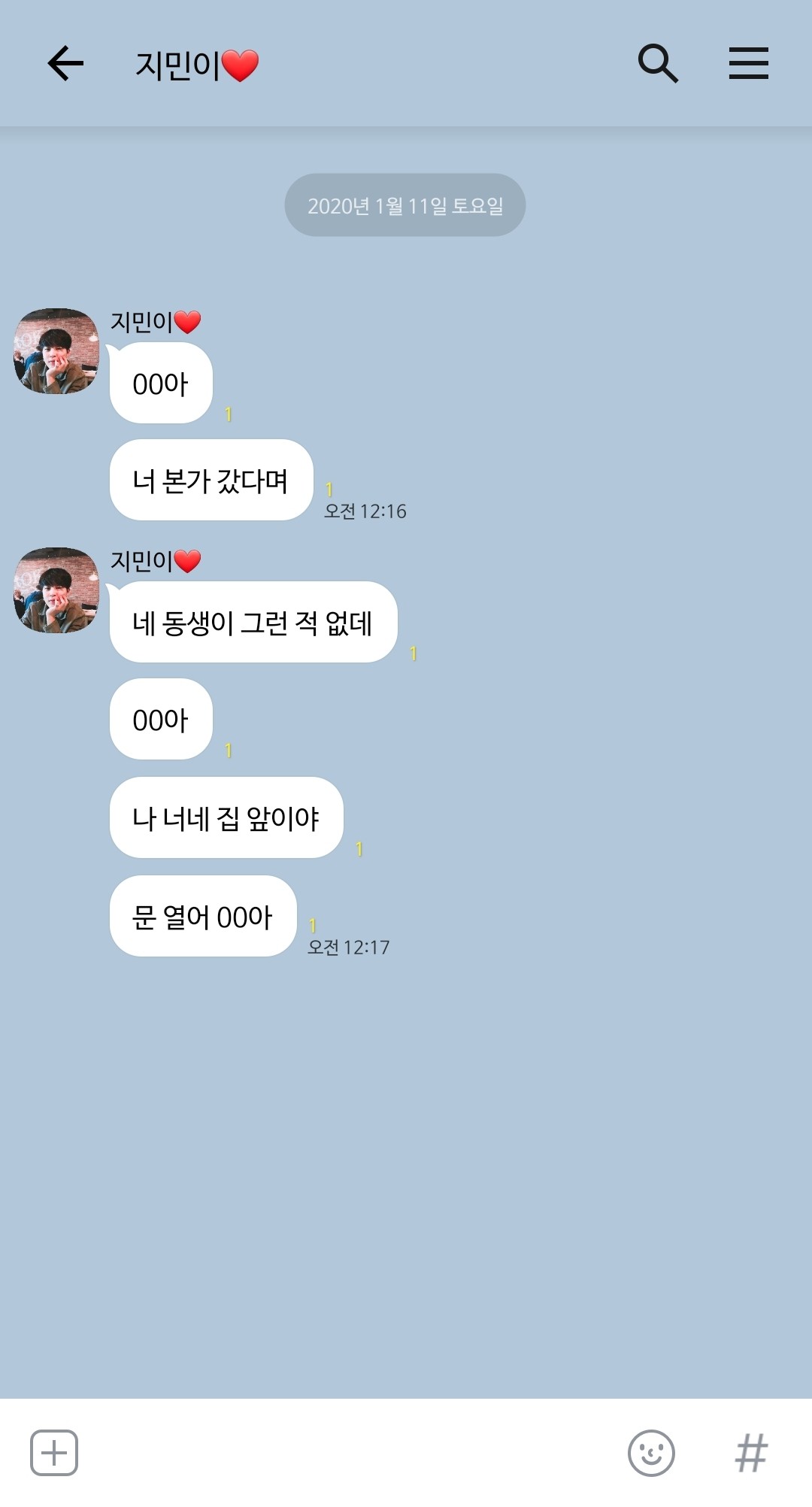Open the hamburger chat menu

(x=749, y=63)
